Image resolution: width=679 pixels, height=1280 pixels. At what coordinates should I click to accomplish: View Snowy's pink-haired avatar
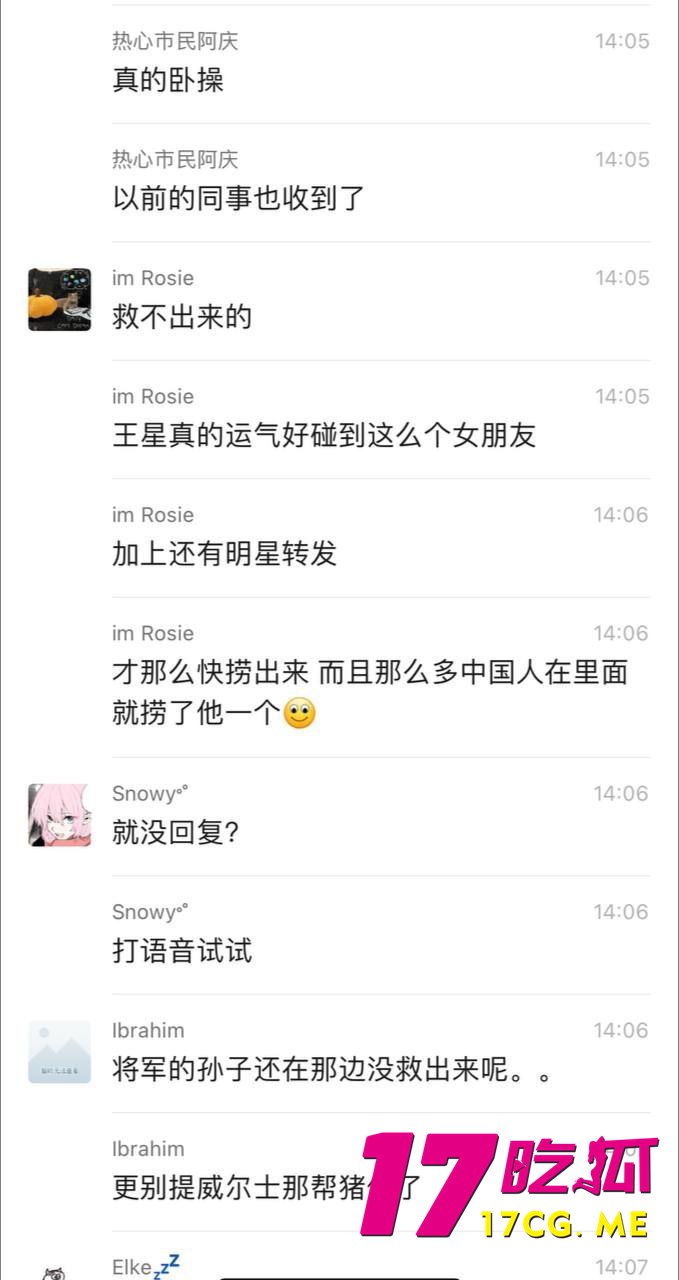click(x=59, y=815)
